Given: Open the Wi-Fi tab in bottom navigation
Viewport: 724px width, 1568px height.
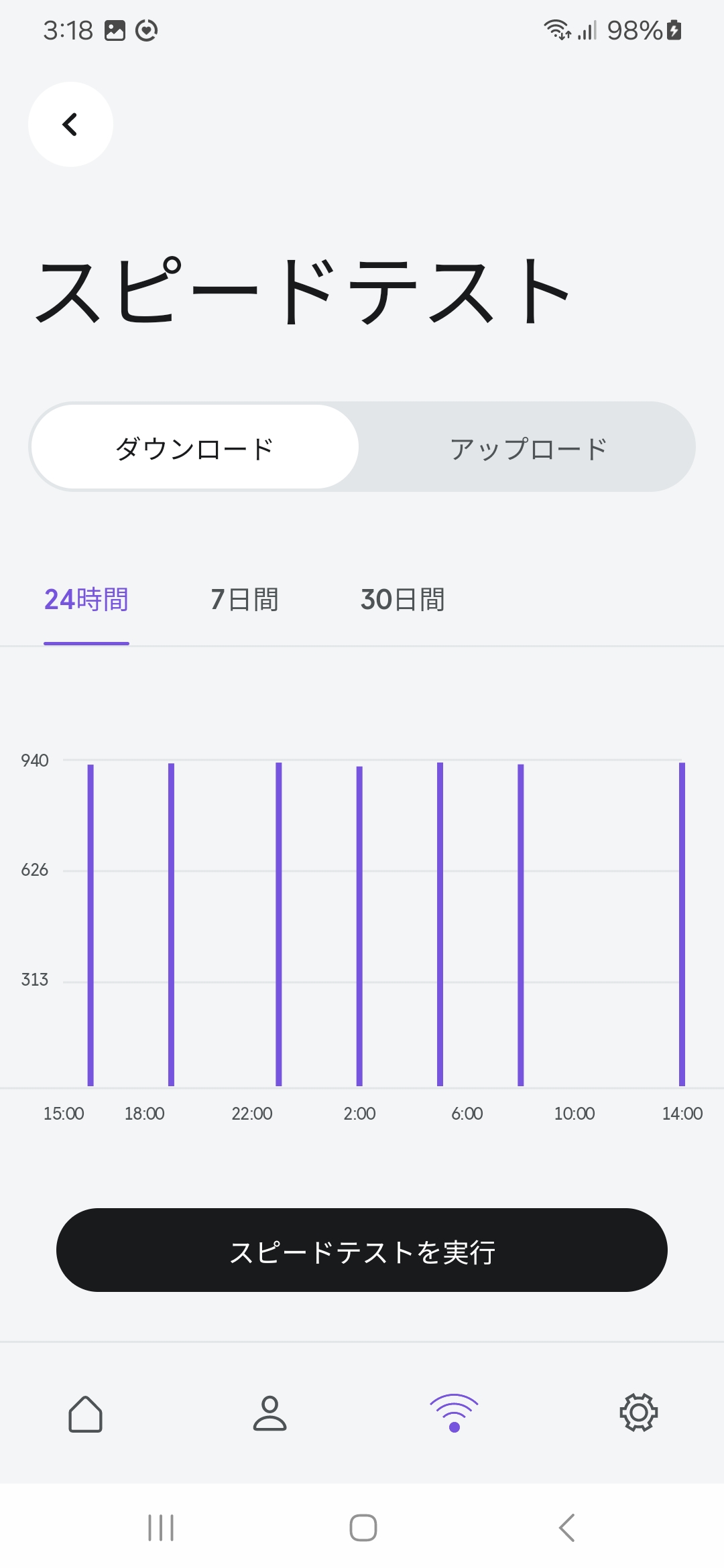Looking at the screenshot, I should click(454, 1414).
